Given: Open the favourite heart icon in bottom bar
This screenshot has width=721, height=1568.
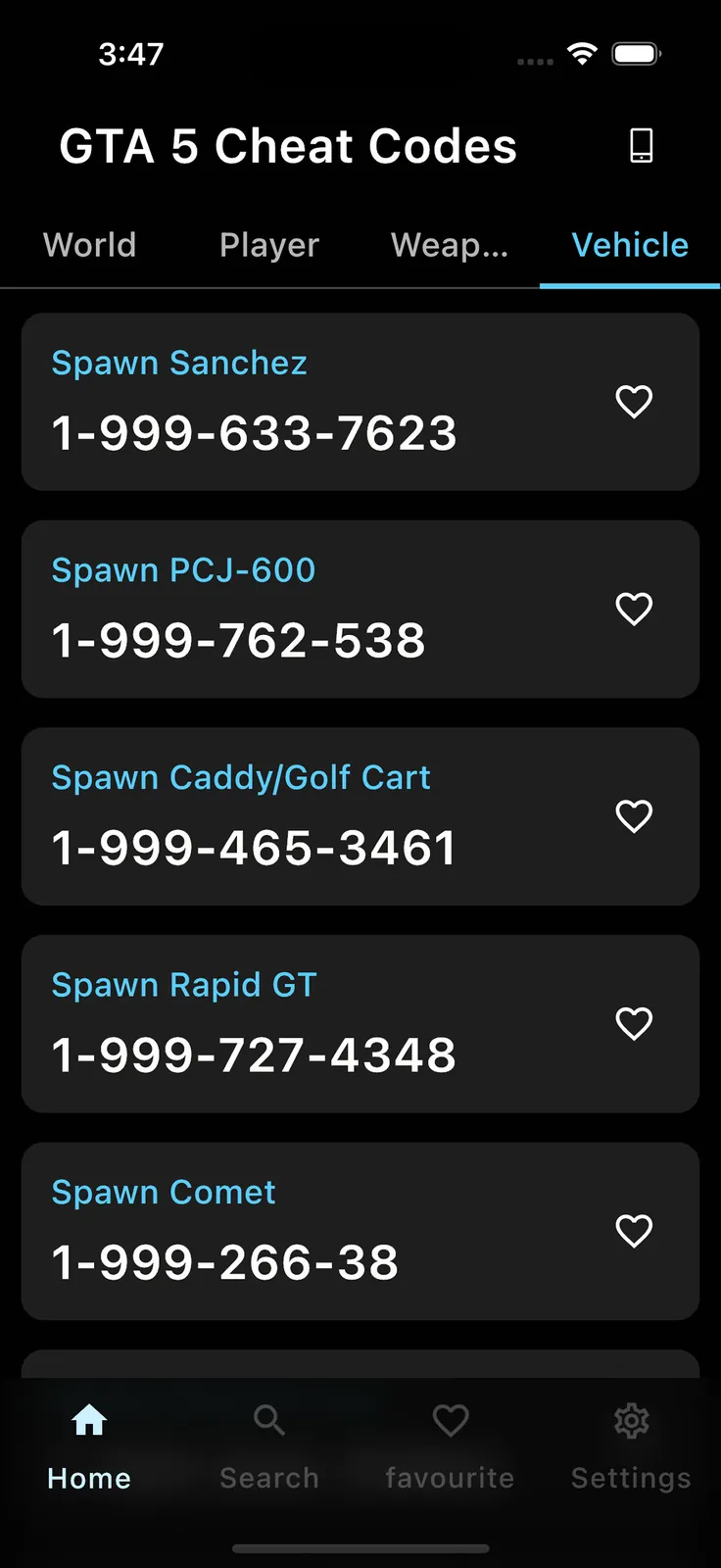Looking at the screenshot, I should (x=450, y=1420).
